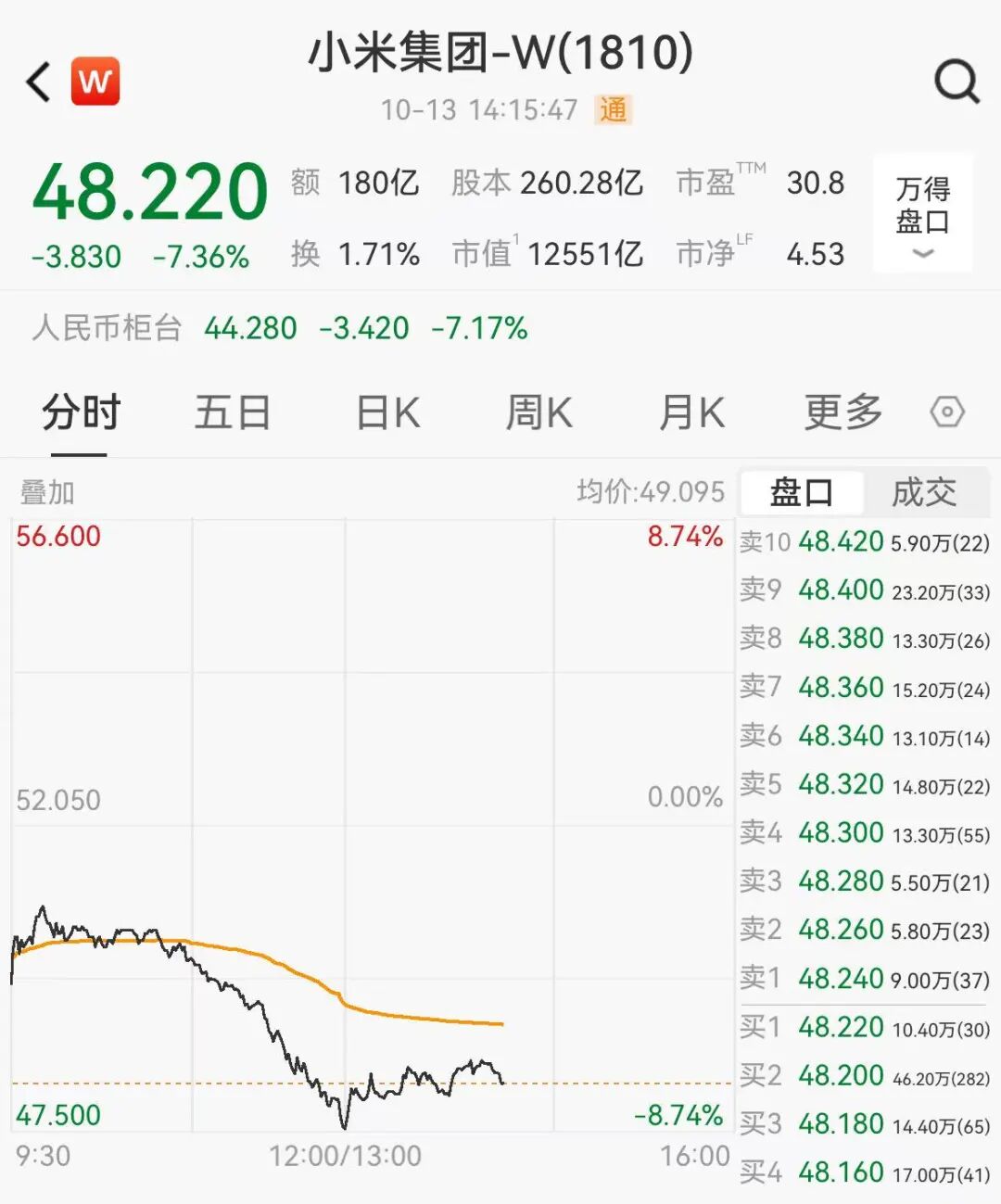Select the 日K chart tab

tap(388, 413)
